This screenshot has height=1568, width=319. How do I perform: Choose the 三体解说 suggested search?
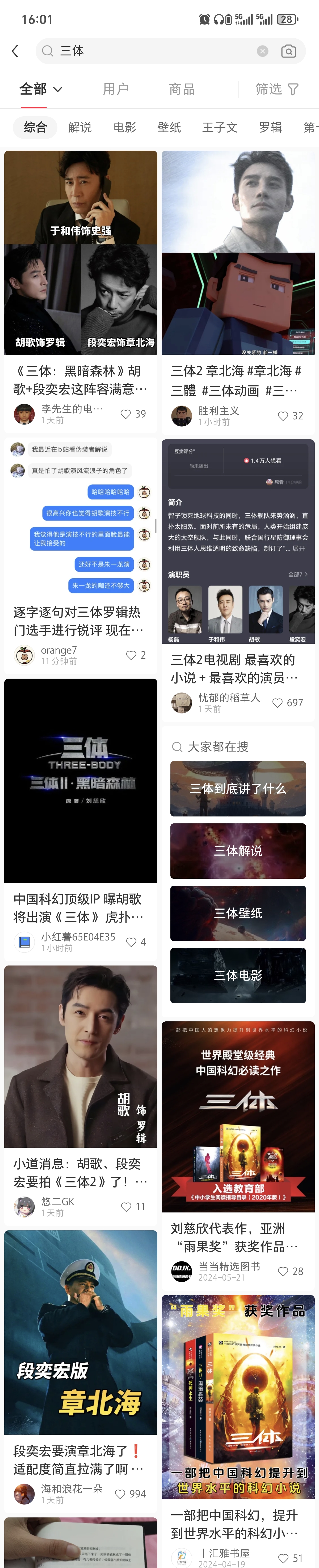[x=238, y=850]
